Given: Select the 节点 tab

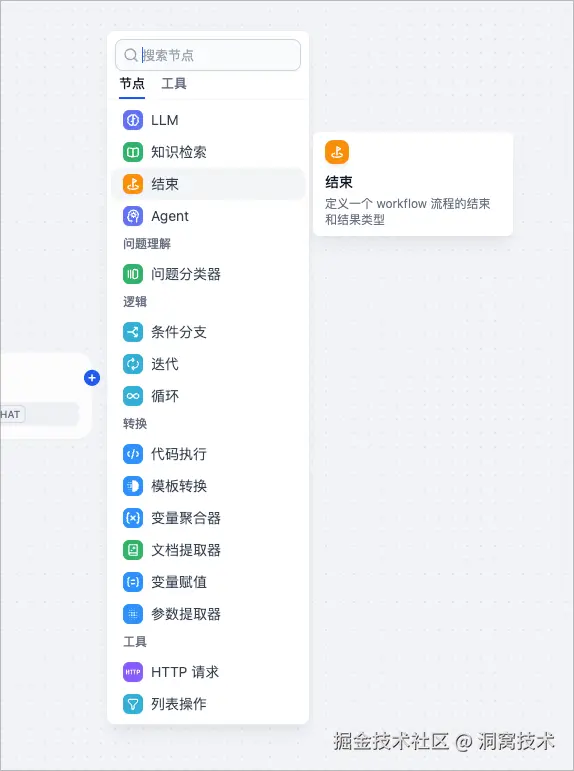Looking at the screenshot, I should pos(132,84).
